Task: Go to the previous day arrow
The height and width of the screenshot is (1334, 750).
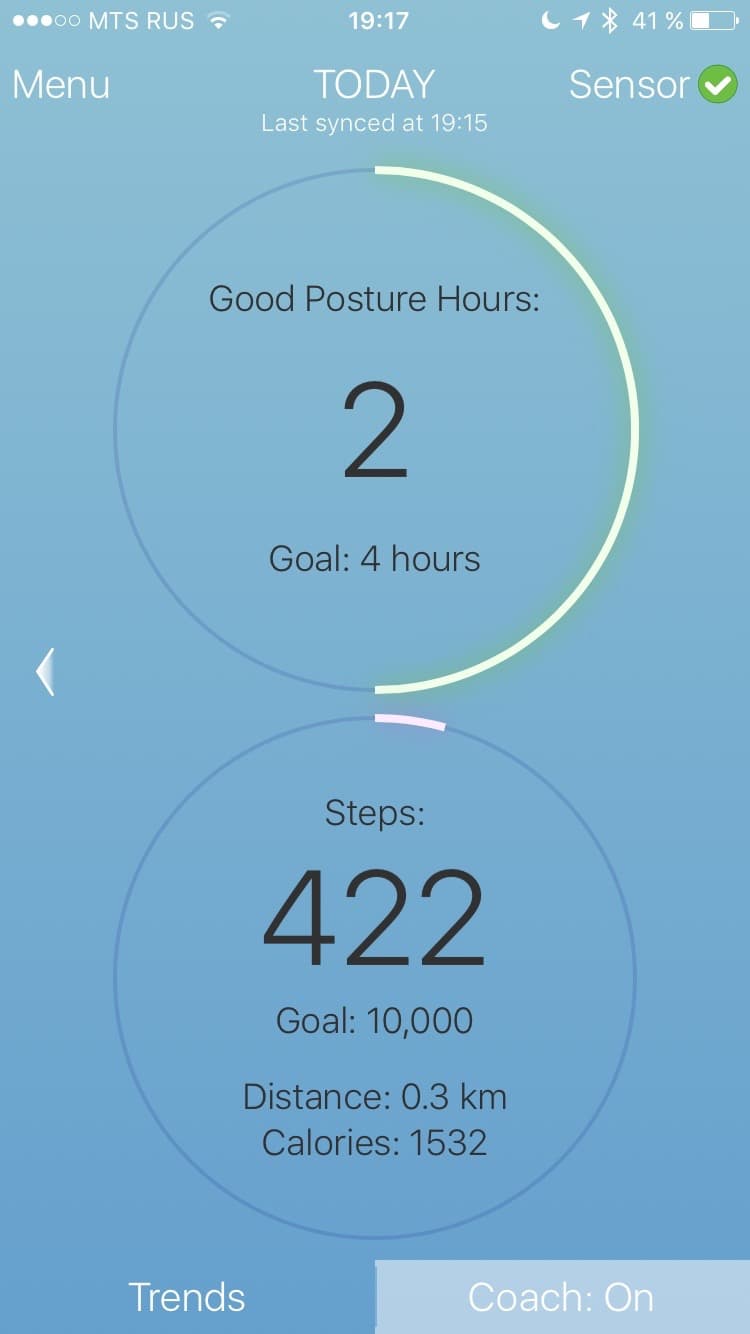Action: tap(45, 671)
